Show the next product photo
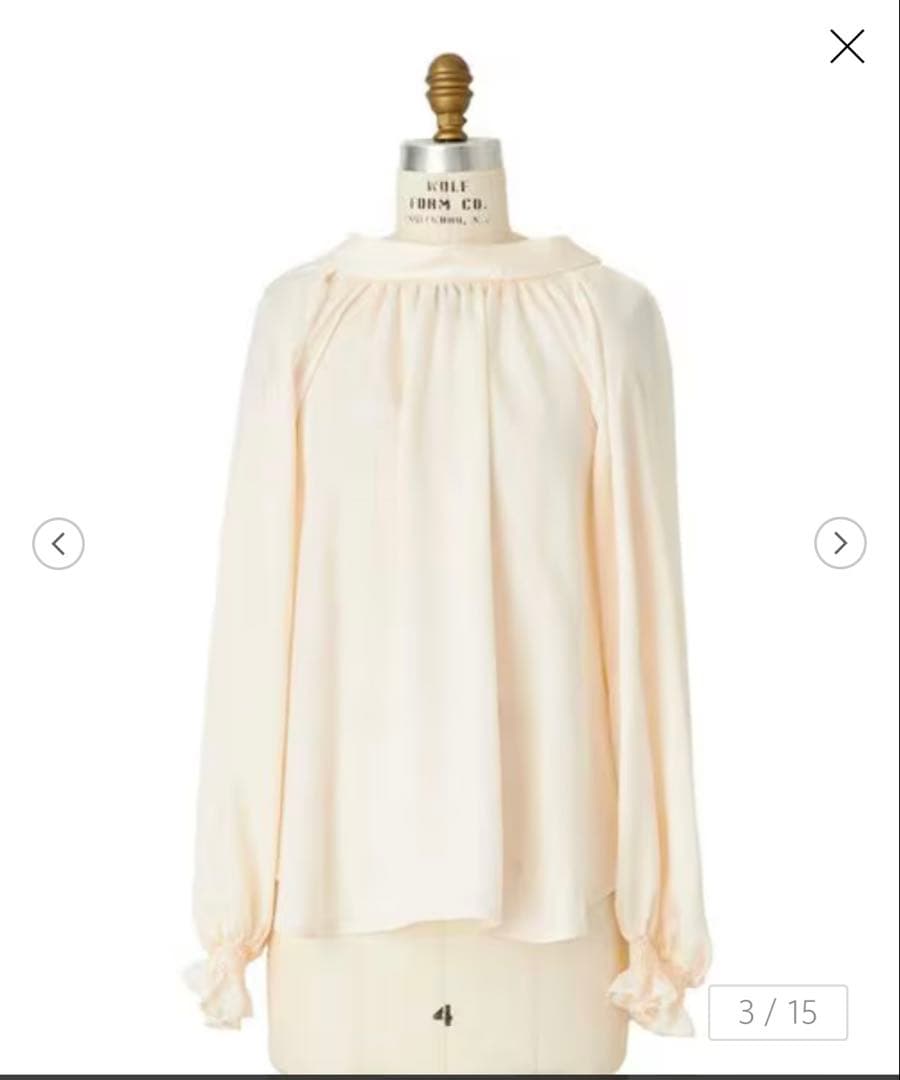The width and height of the screenshot is (900, 1080). (840, 543)
